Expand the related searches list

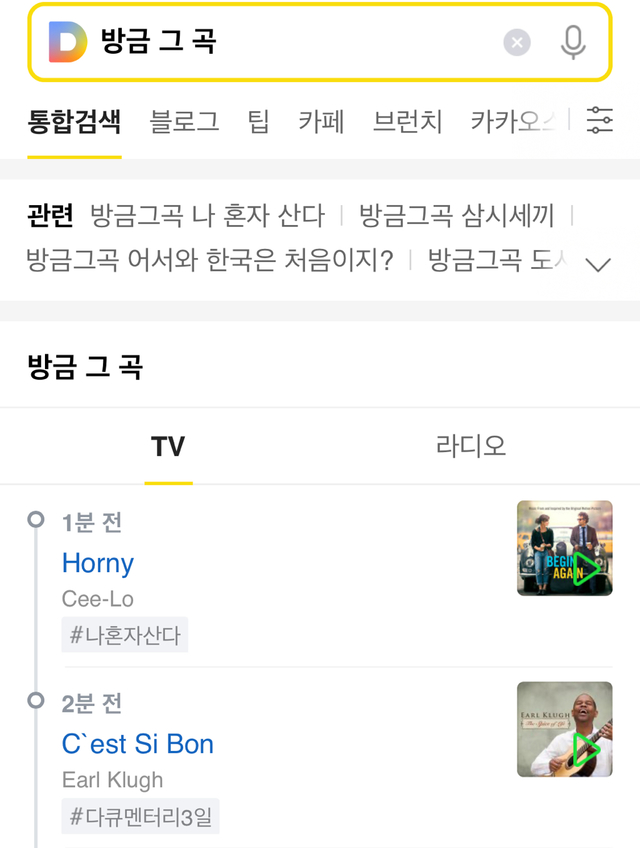(598, 265)
